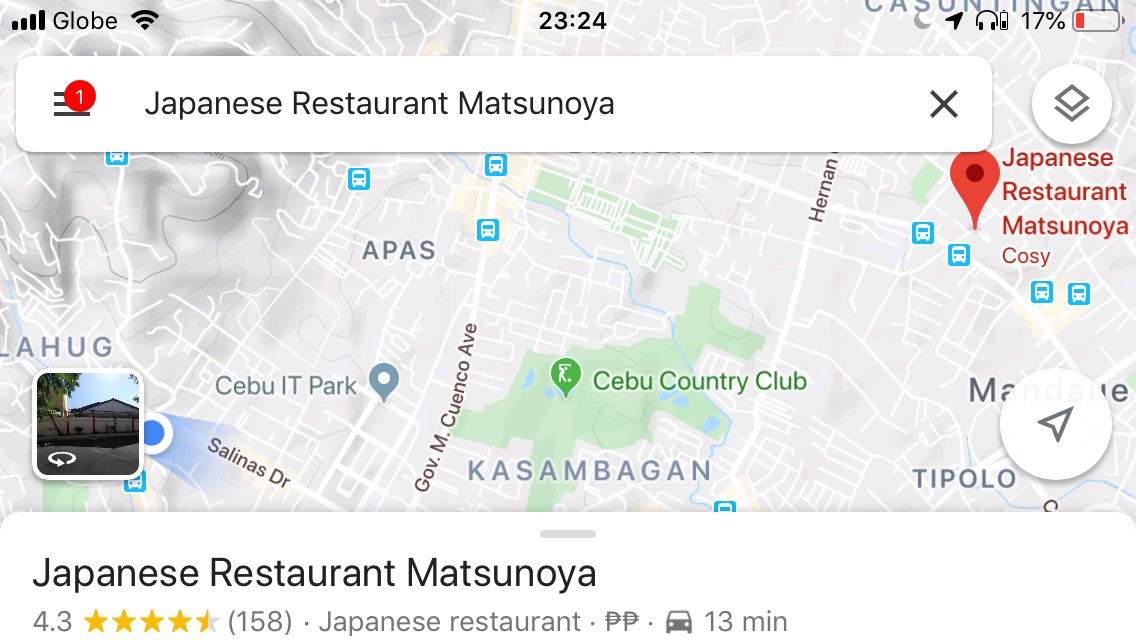Clear the search with the X button
1136x640 pixels.
tap(943, 104)
